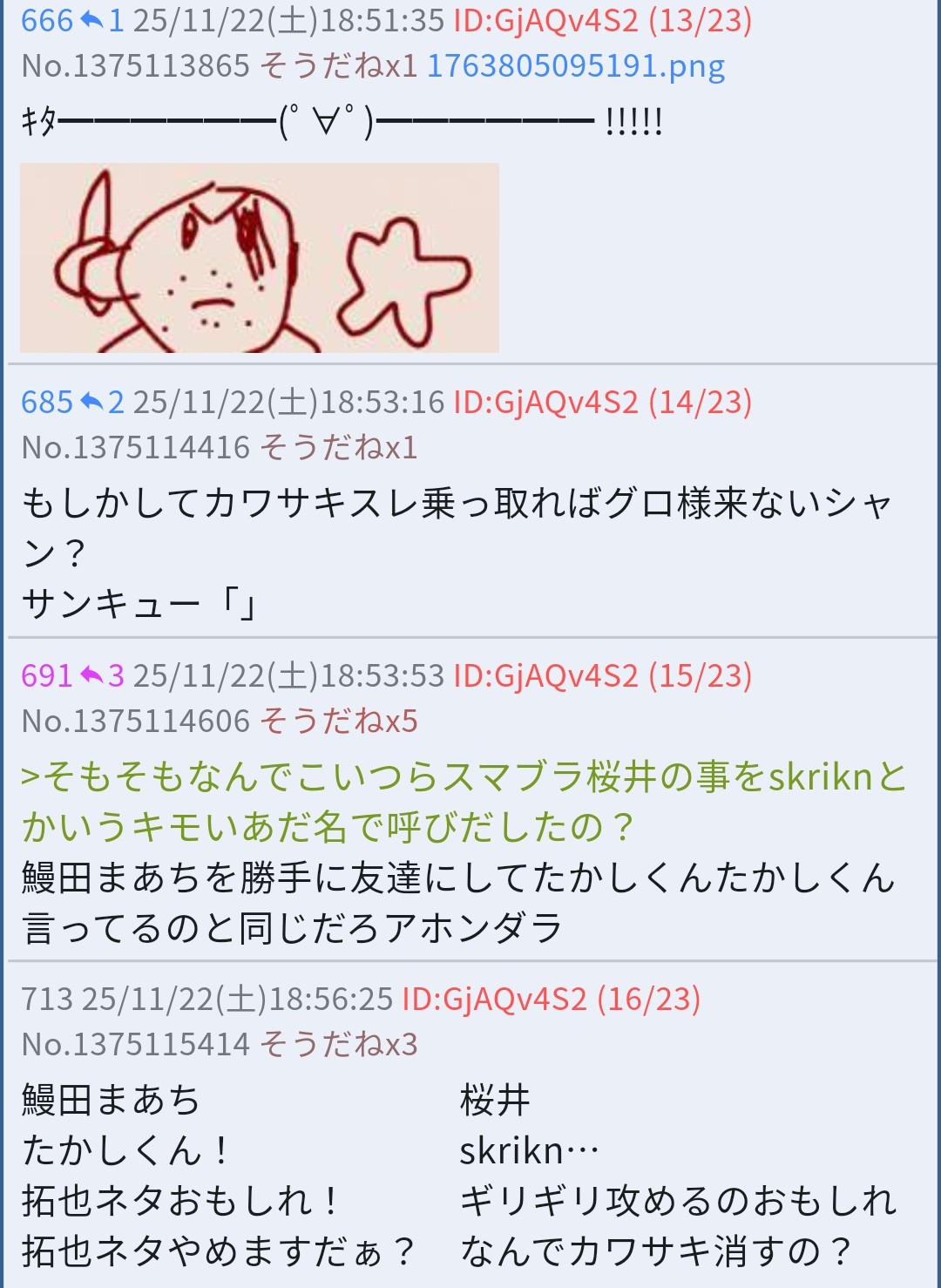Show the 3 replies to post 691
This screenshot has width=941, height=1288.
pyautogui.click(x=103, y=675)
